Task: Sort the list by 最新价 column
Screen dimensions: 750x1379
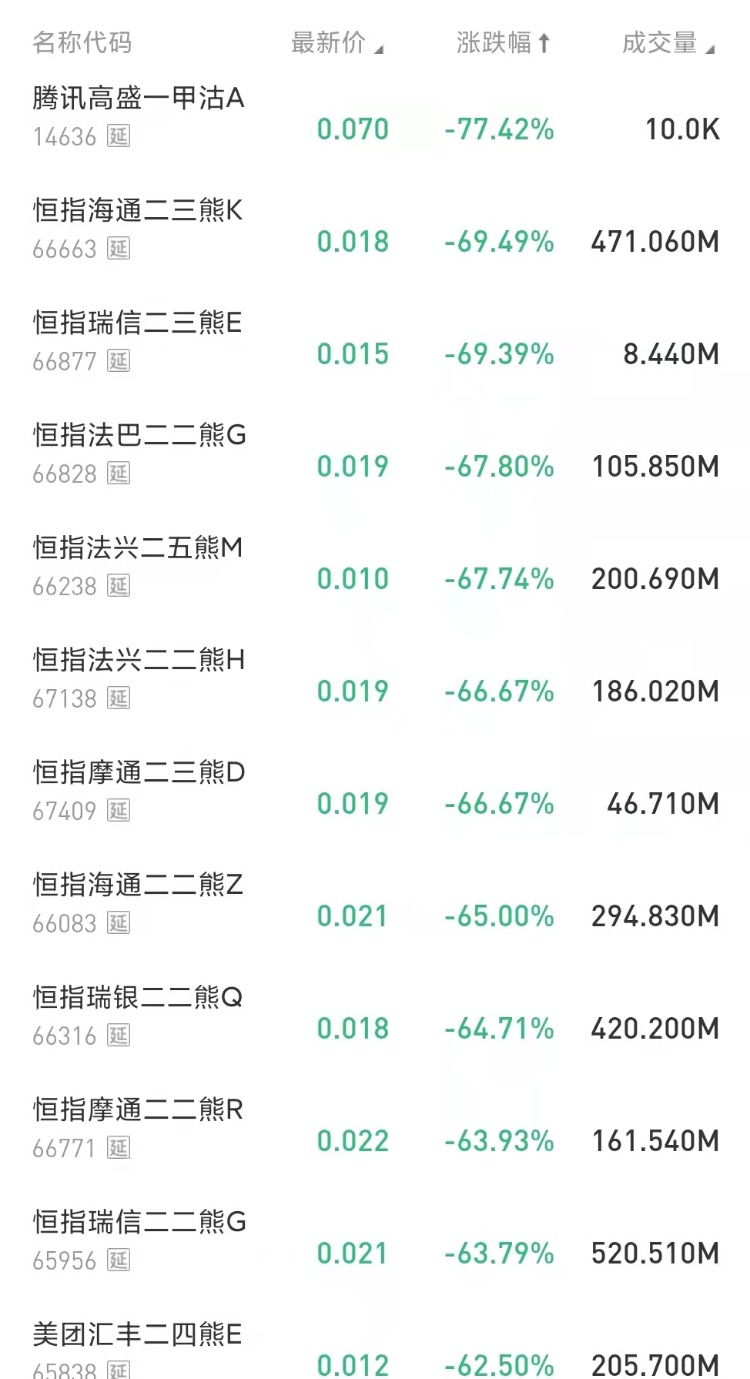Action: 337,43
